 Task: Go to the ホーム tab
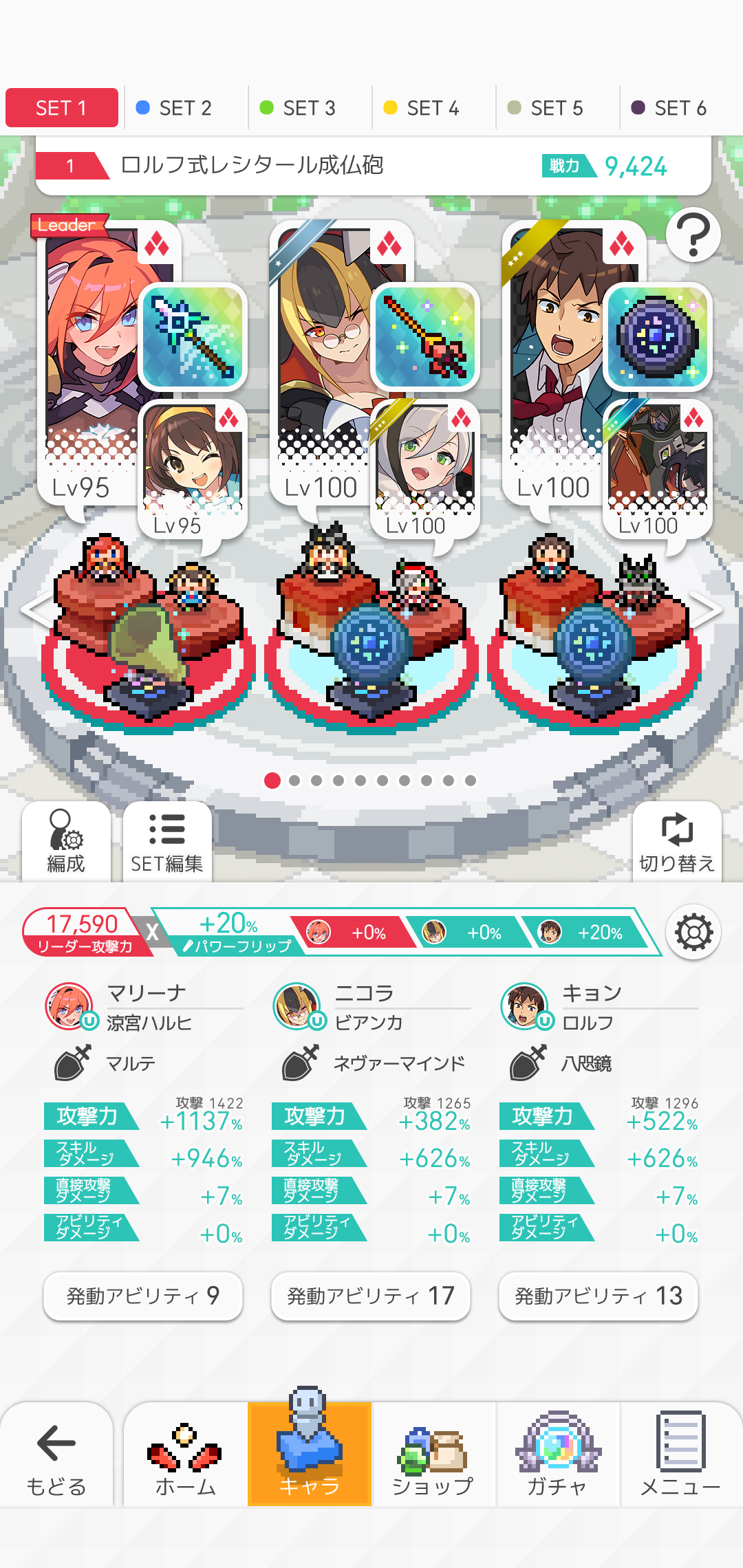click(186, 1455)
